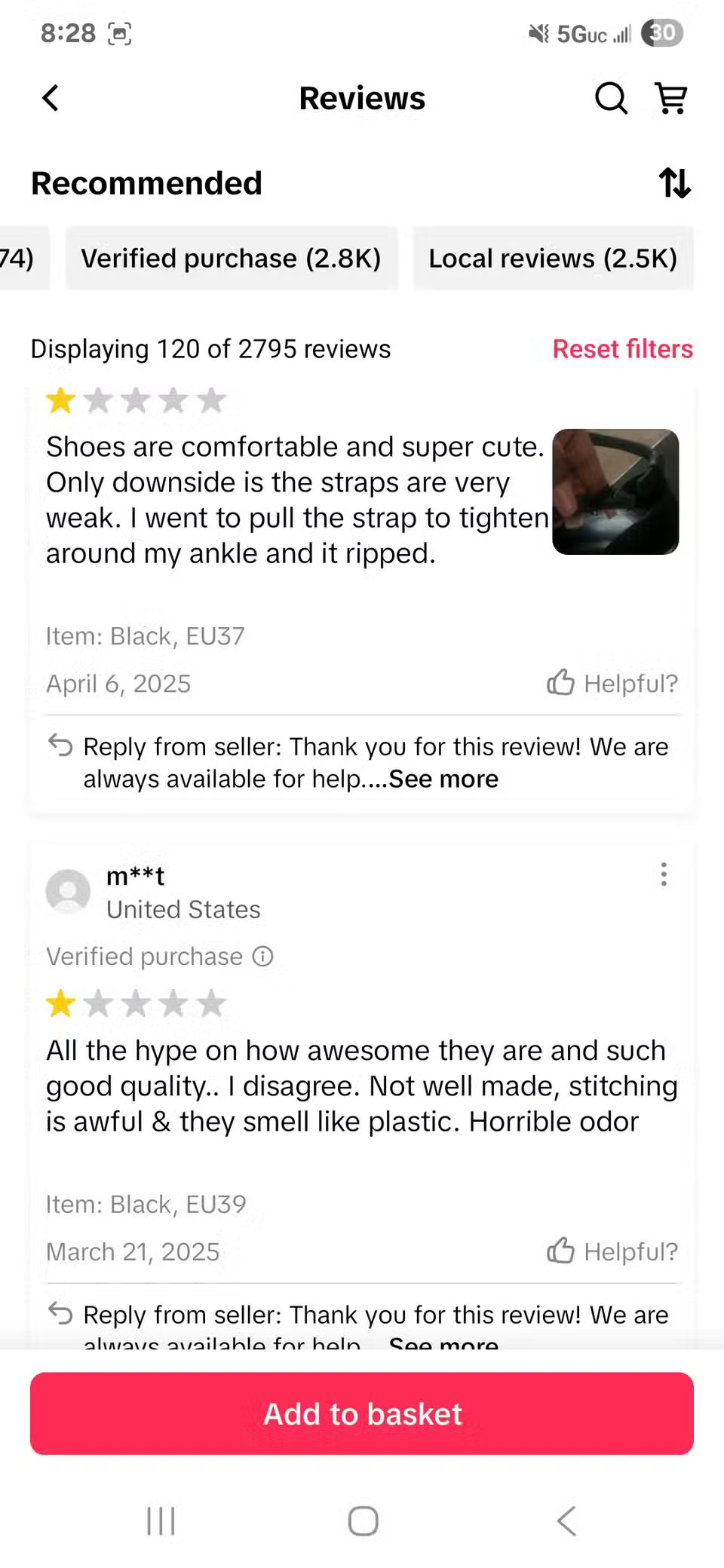The image size is (724, 1568).
Task: Tap the Helpful icon on m**t's review
Action: coord(560,1251)
